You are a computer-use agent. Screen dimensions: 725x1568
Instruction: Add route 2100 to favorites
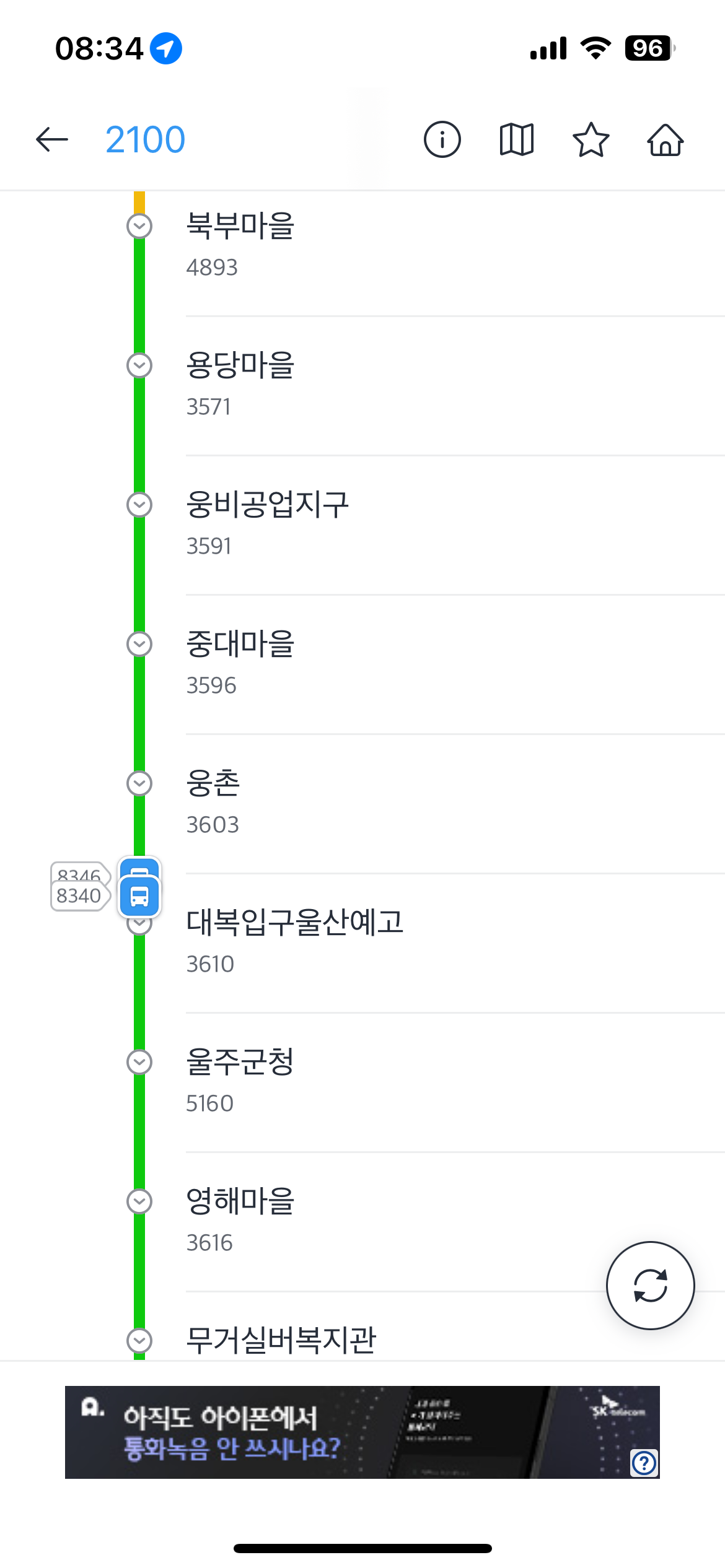pos(591,139)
